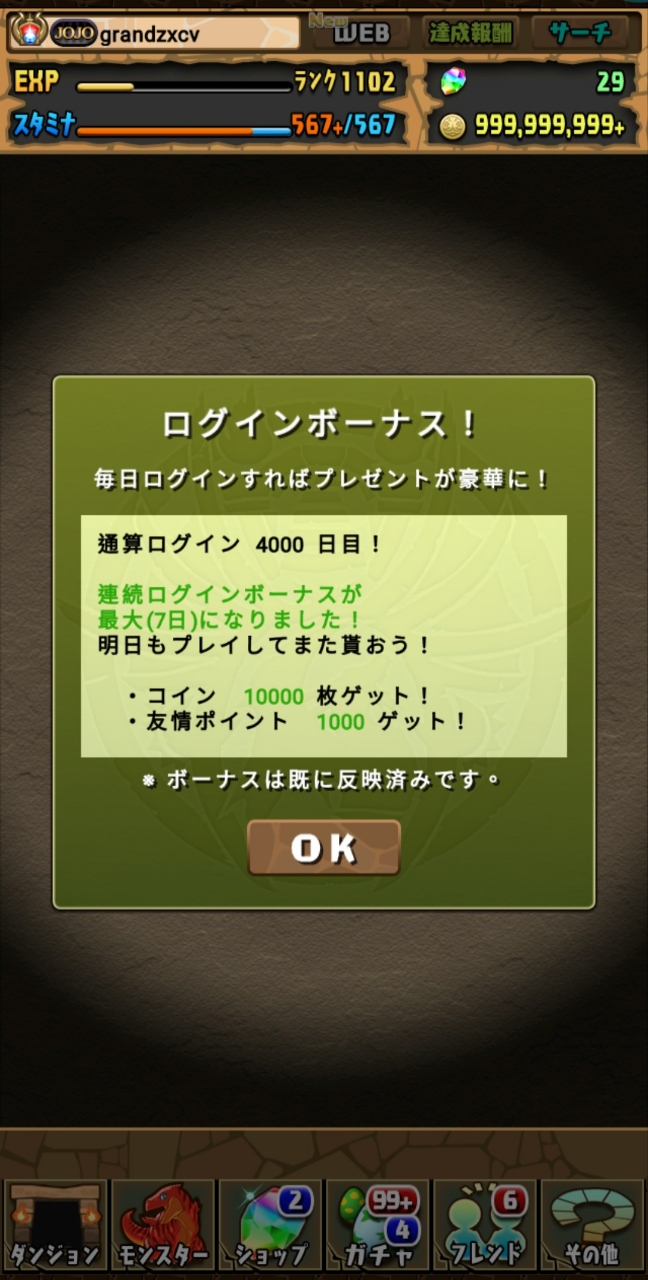The width and height of the screenshot is (648, 1280).
Task: Open the ショップ tab
Action: pyautogui.click(x=270, y=1225)
